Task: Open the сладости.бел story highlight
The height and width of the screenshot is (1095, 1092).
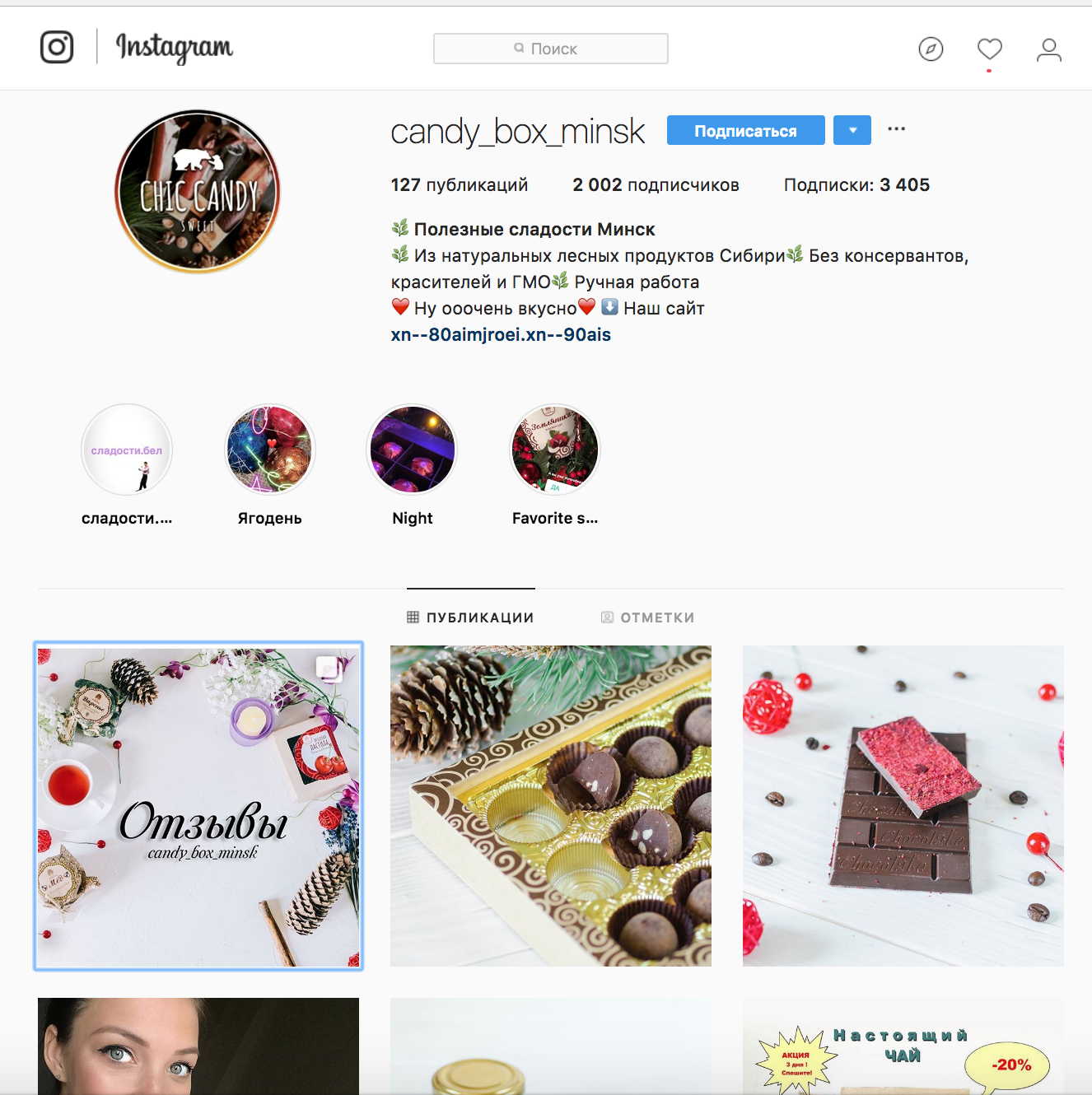Action: click(127, 450)
